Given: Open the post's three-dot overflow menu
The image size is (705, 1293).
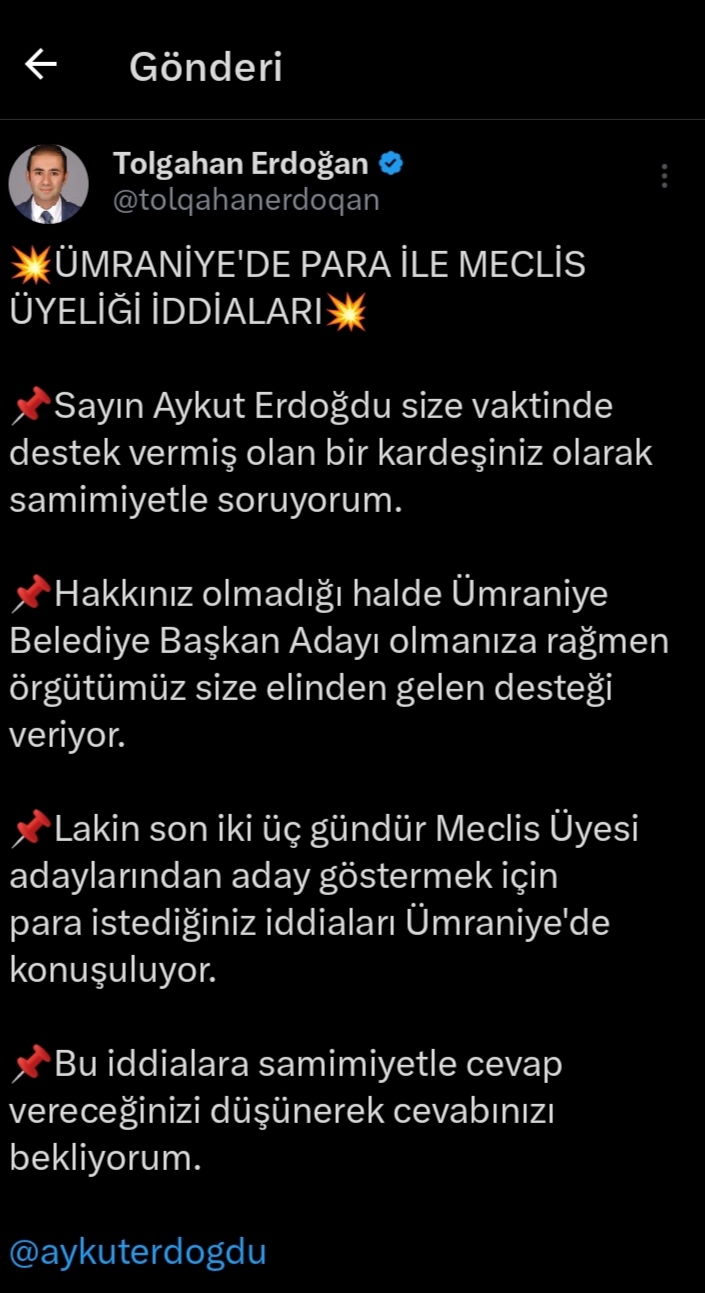Looking at the screenshot, I should click(664, 176).
